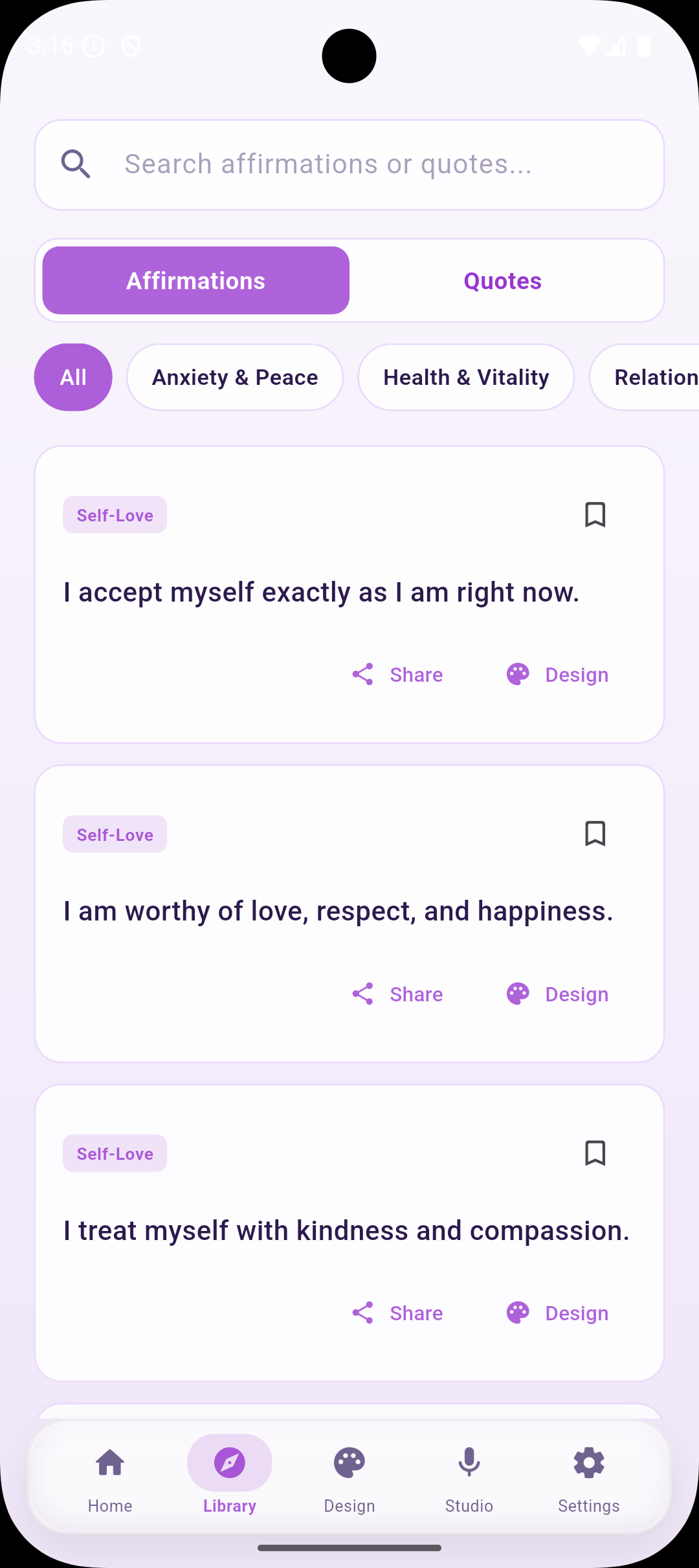The height and width of the screenshot is (1568, 699).
Task: Open the search affirmations or quotes field
Action: click(x=349, y=164)
